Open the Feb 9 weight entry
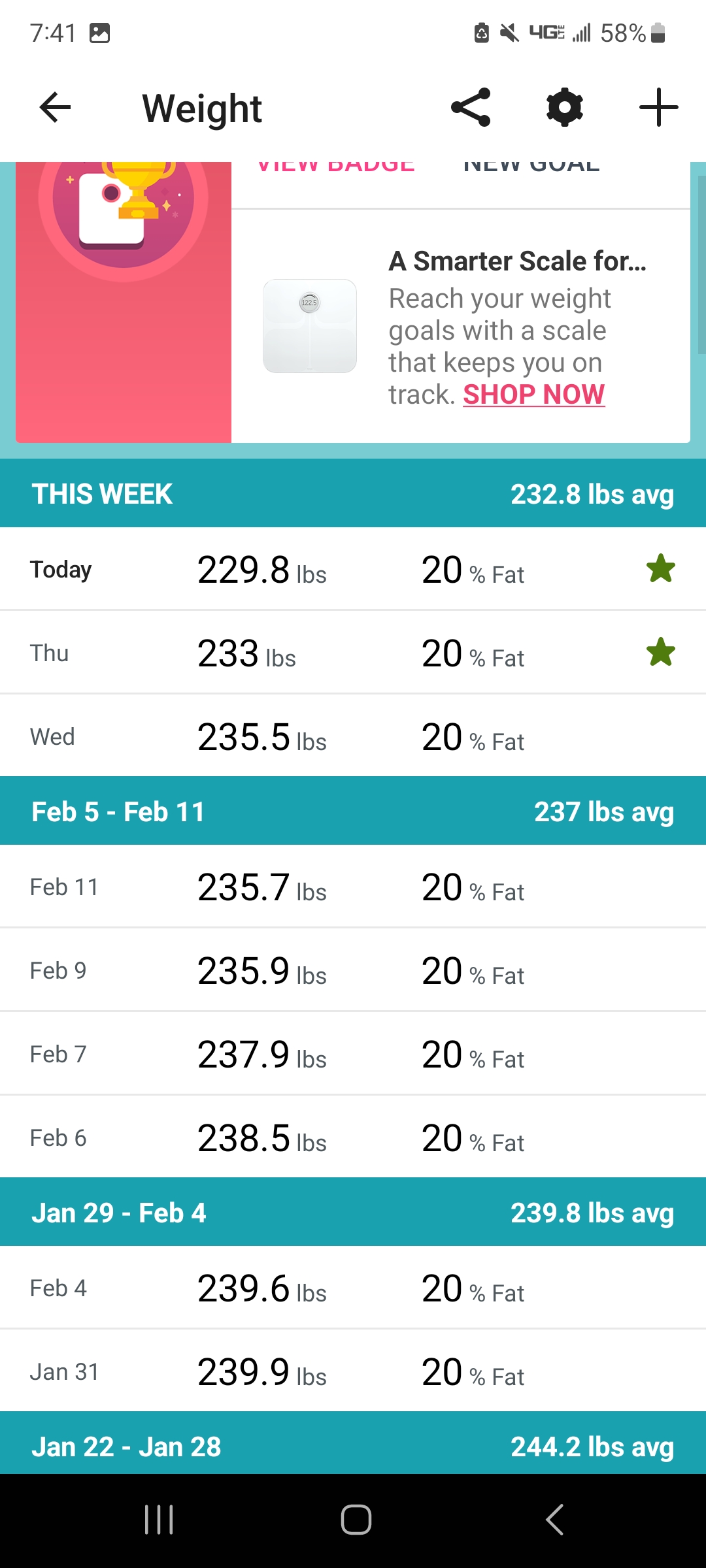 (353, 970)
